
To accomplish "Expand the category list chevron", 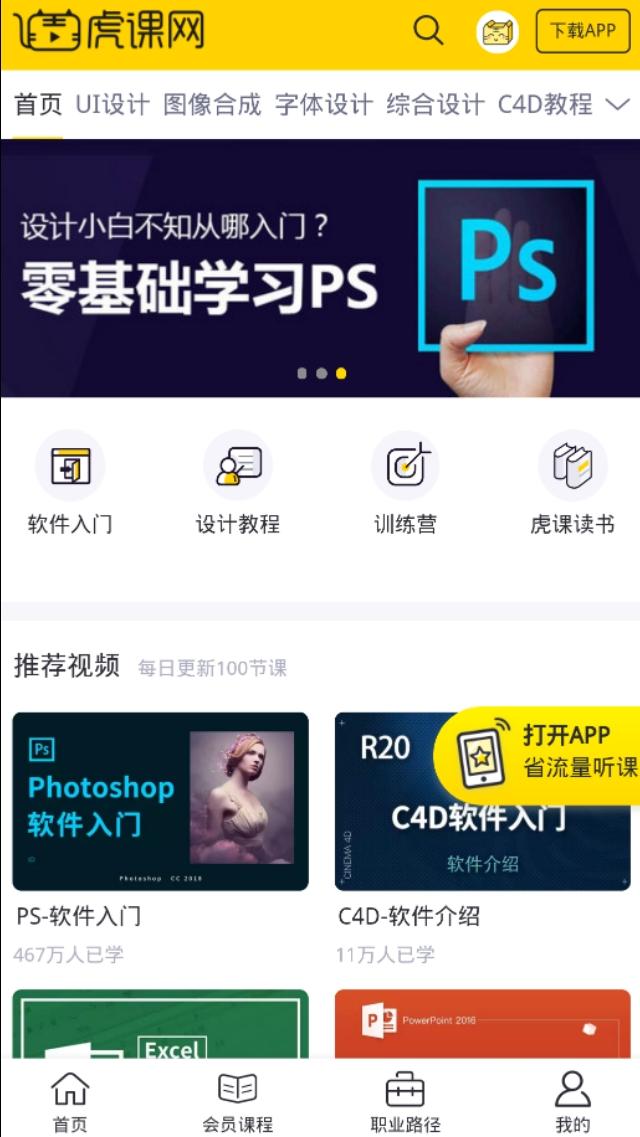I will click(618, 104).
